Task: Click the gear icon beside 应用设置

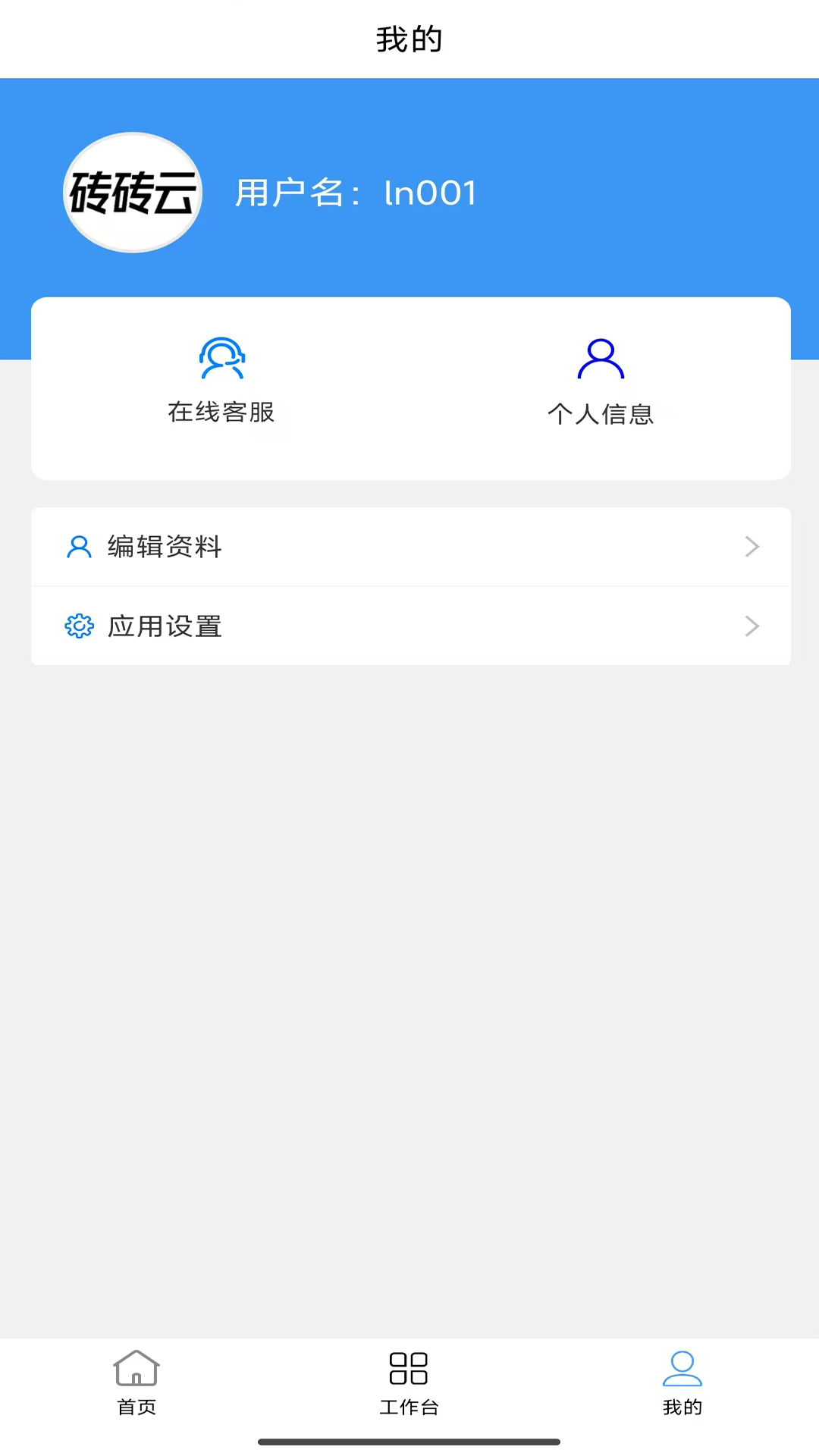Action: pos(79,626)
